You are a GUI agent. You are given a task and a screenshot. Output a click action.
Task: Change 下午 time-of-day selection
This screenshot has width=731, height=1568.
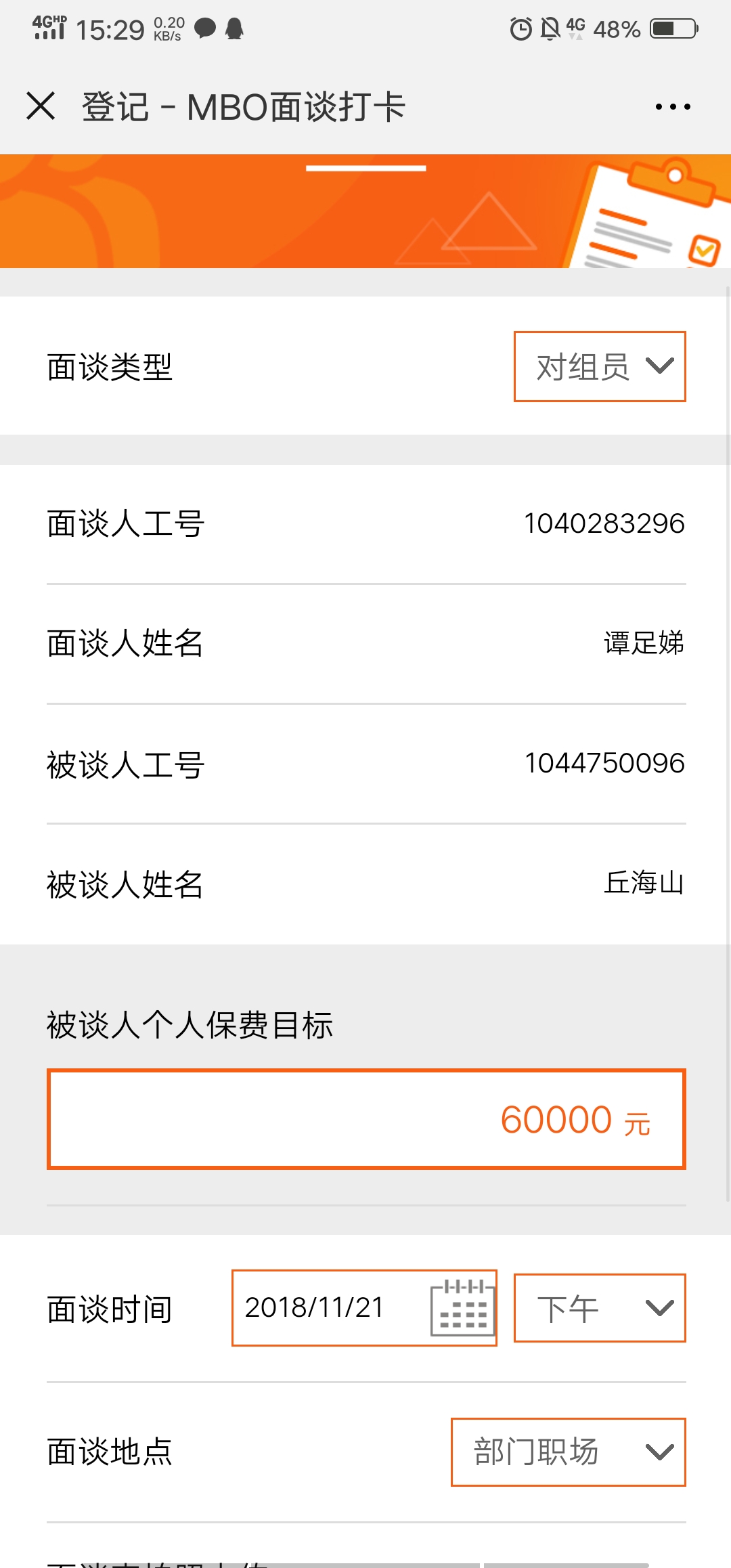pos(600,1308)
